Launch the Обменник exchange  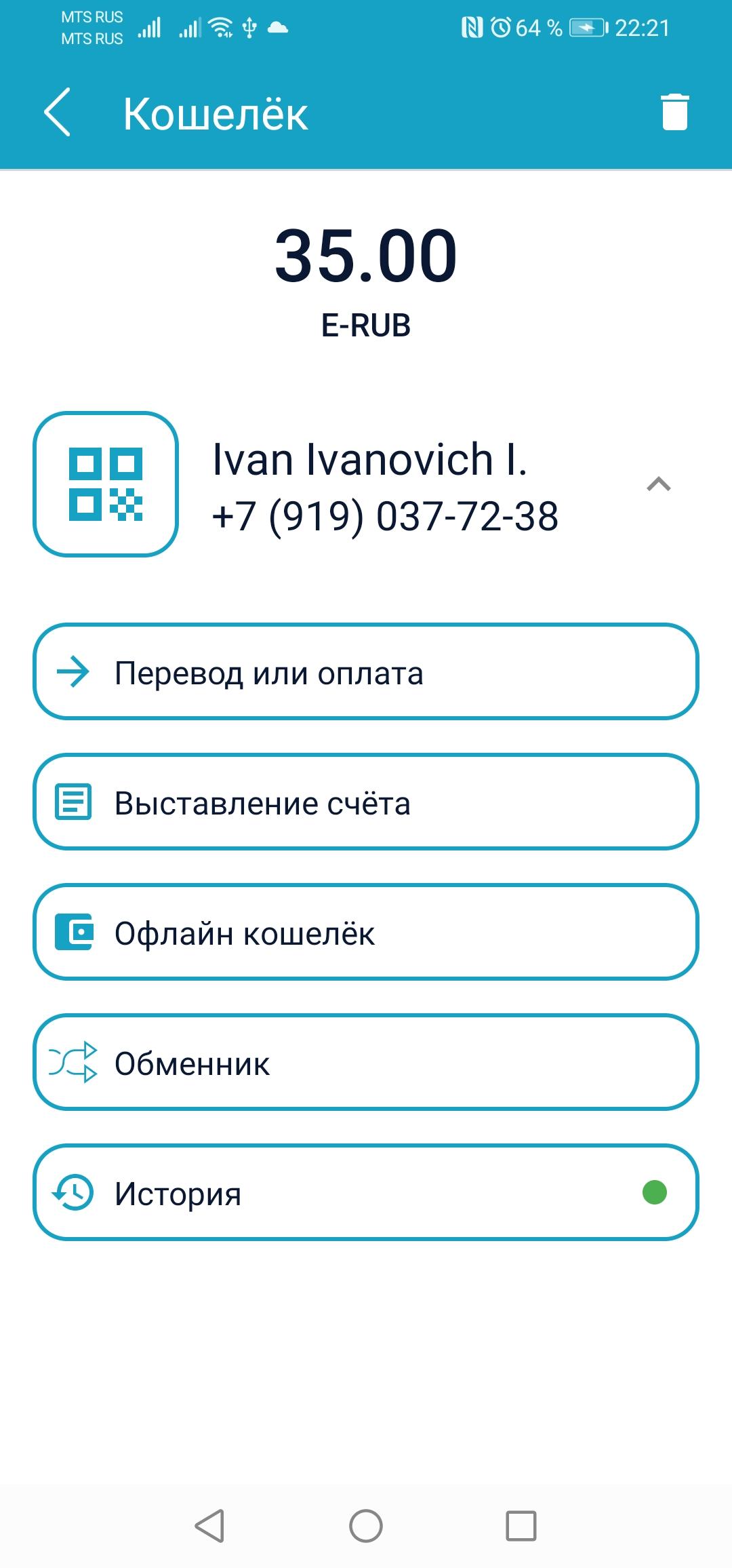(366, 1063)
